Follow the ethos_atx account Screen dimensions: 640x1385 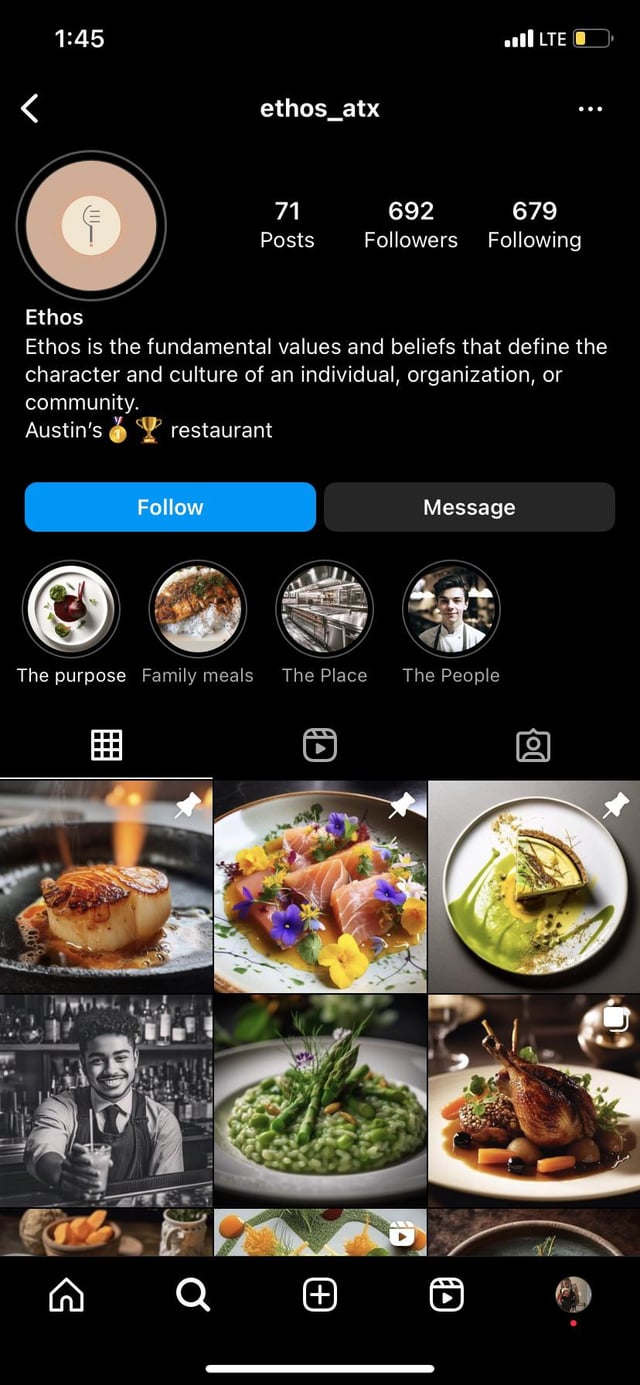[170, 507]
